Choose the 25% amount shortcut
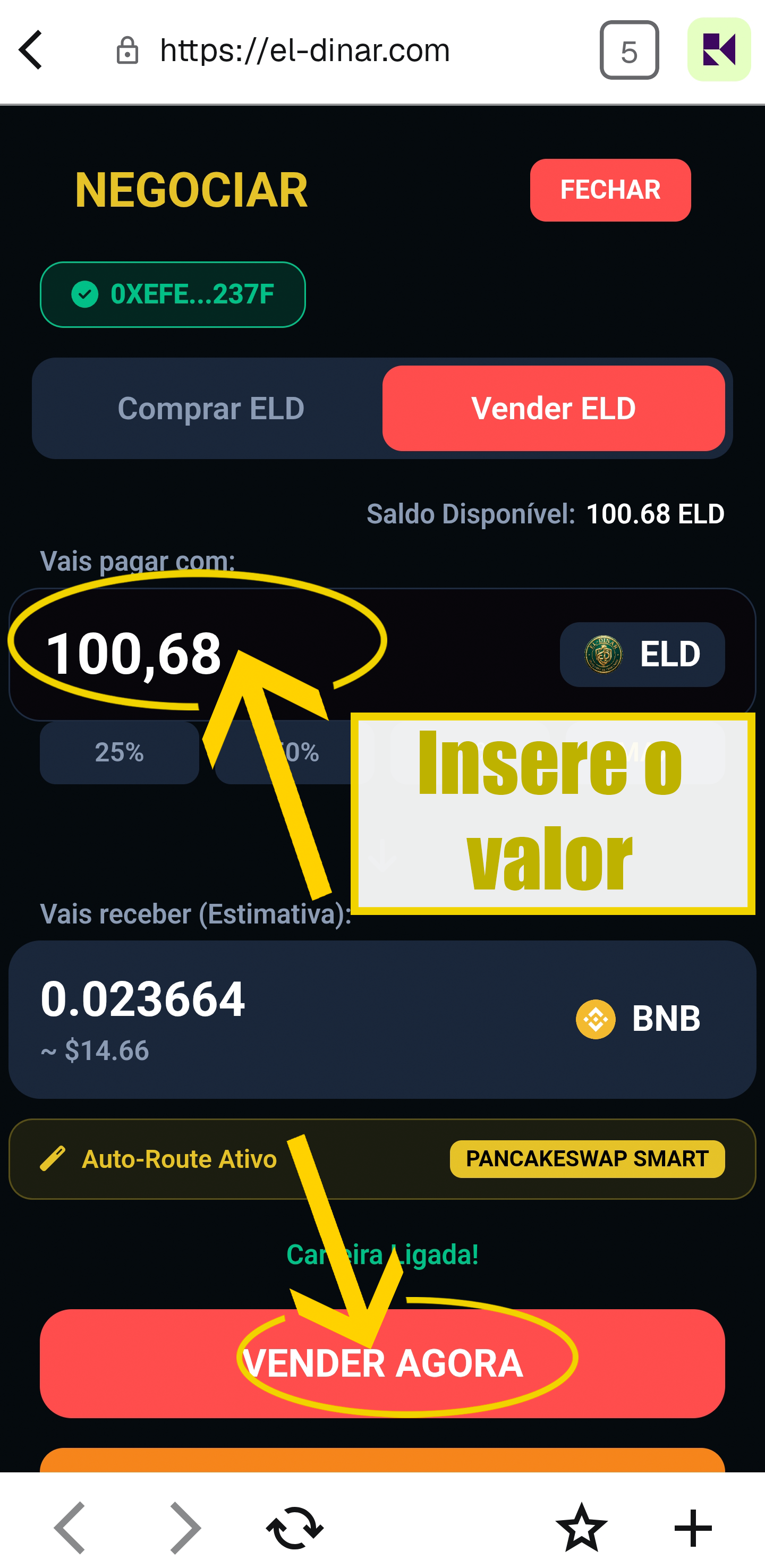 [x=120, y=753]
